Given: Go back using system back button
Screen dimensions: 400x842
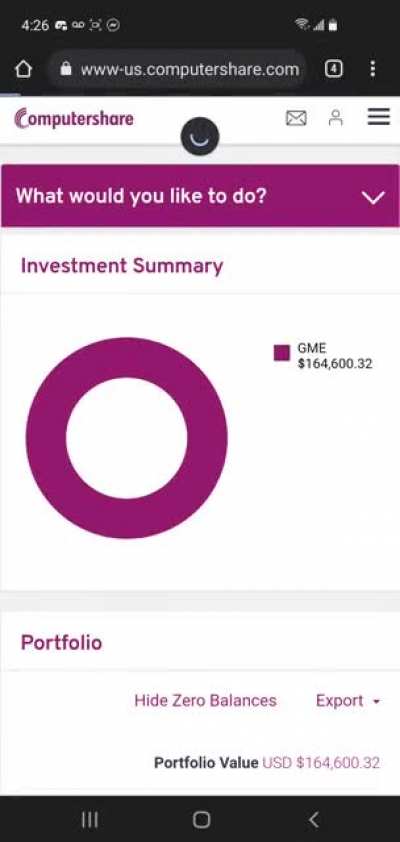Looking at the screenshot, I should click(x=314, y=819).
